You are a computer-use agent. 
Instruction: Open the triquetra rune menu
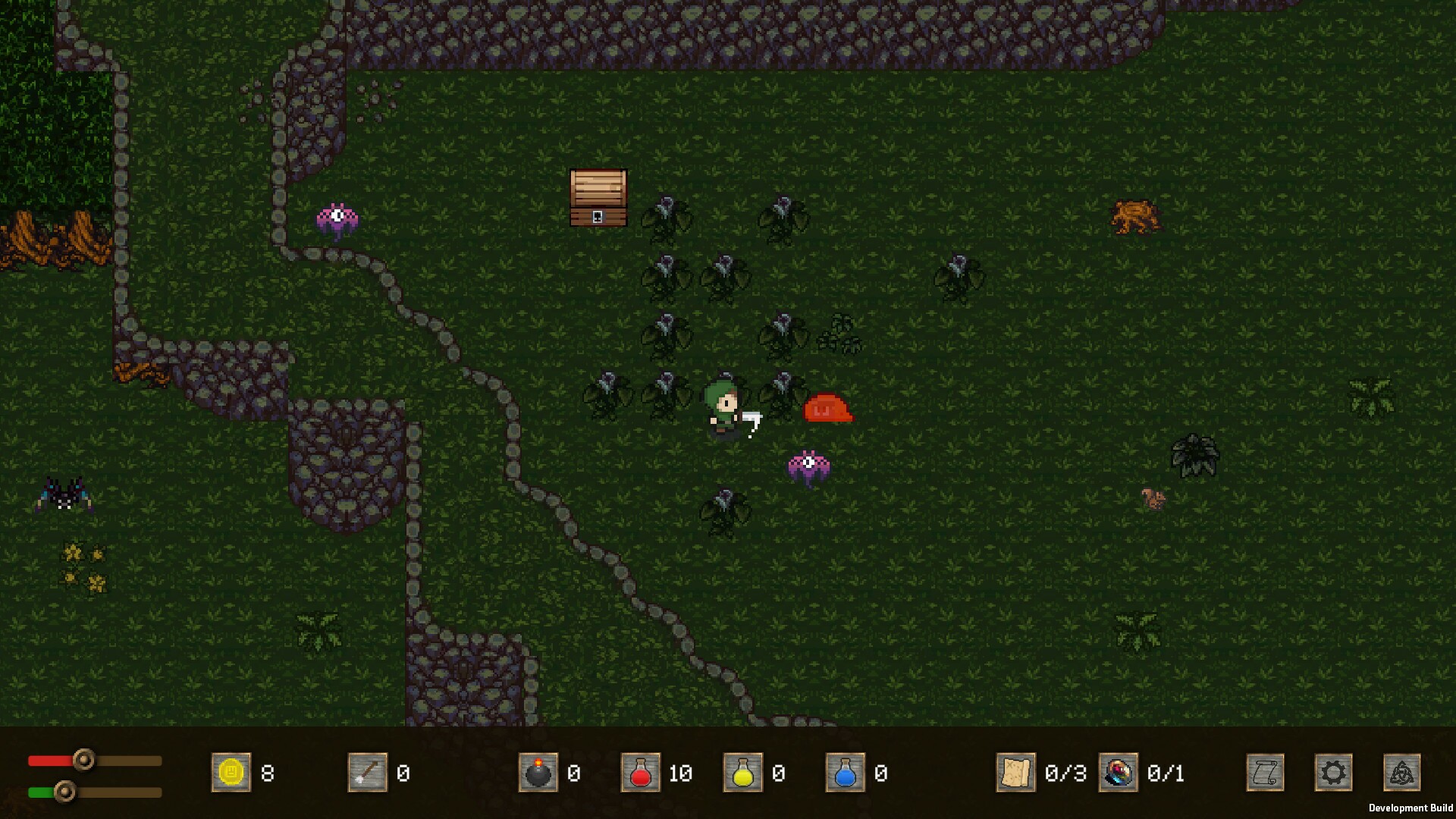click(x=1401, y=773)
